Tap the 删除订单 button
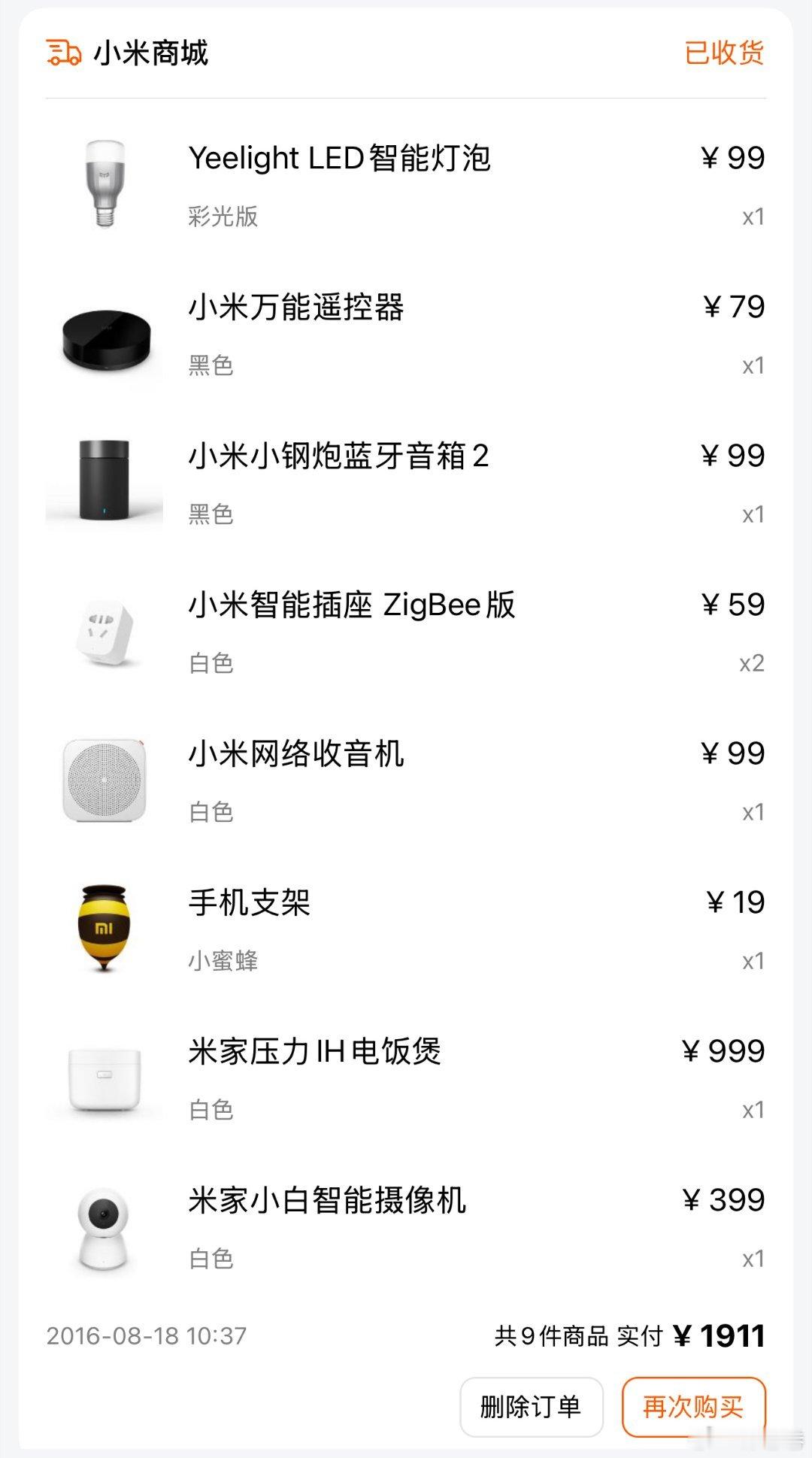The image size is (812, 1458). (532, 1407)
